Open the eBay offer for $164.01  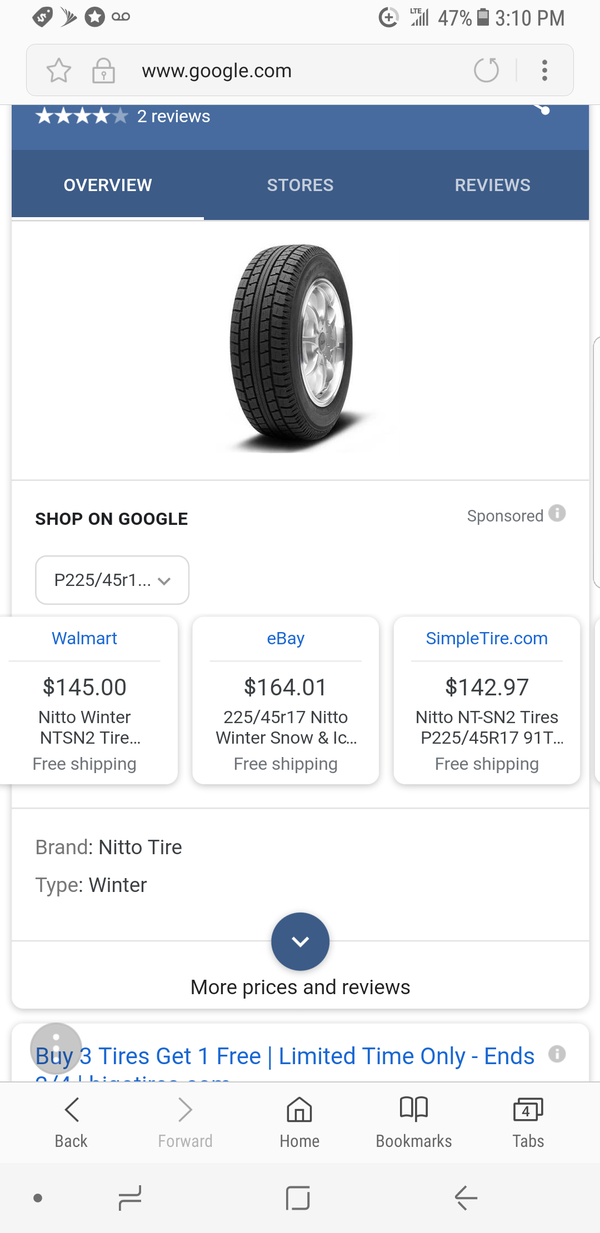point(286,700)
